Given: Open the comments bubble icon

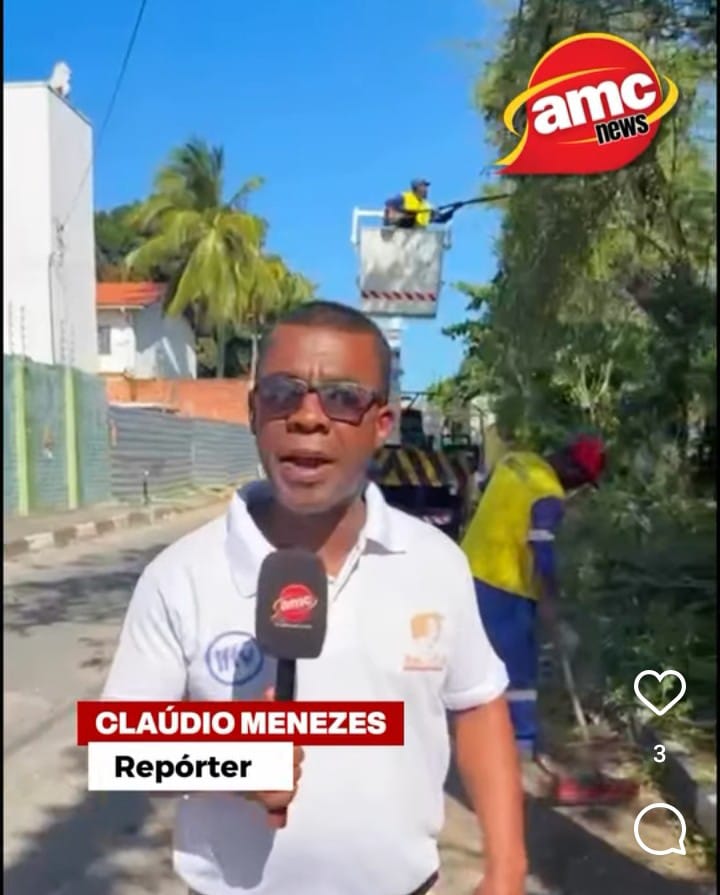Looking at the screenshot, I should [x=660, y=828].
